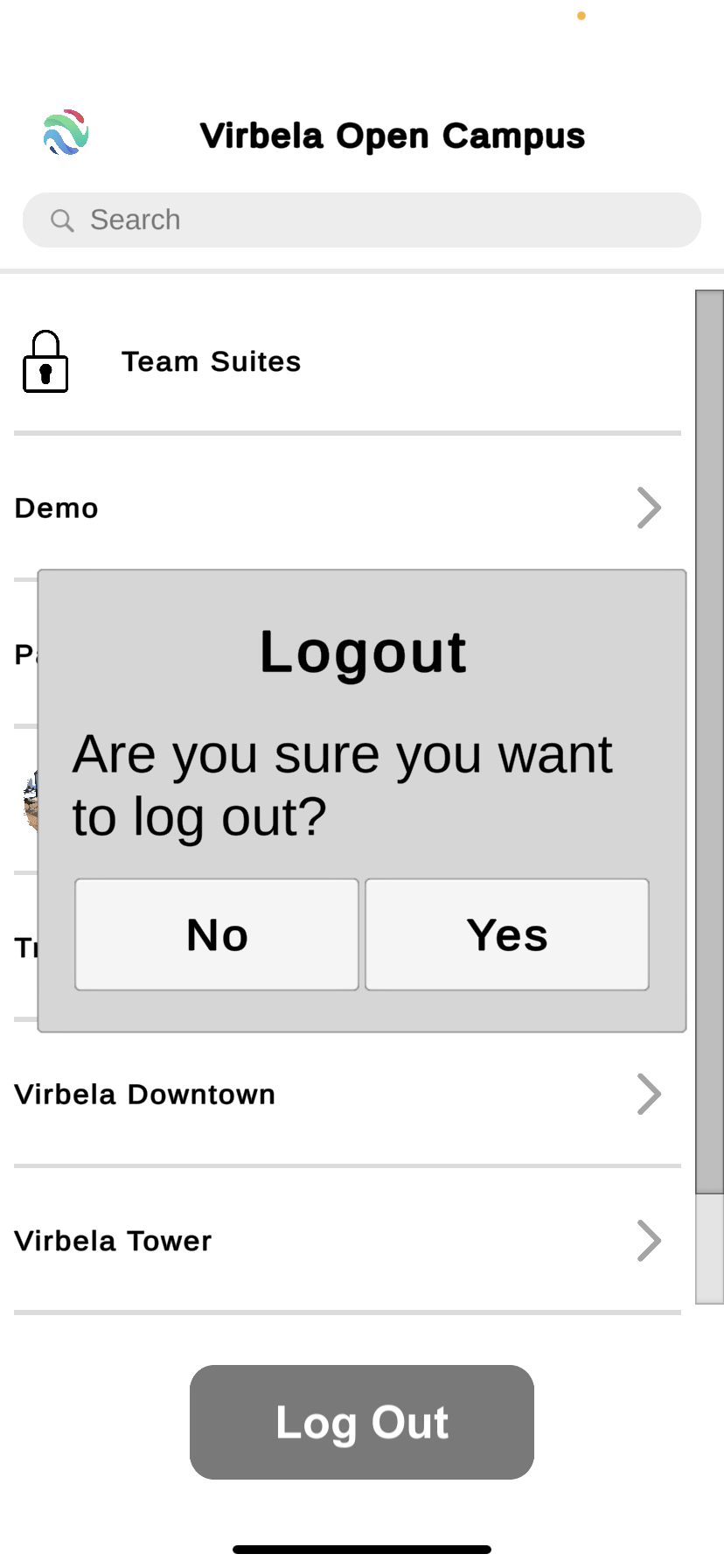This screenshot has width=724, height=1568.
Task: Tap the Search field
Action: pyautogui.click(x=362, y=220)
